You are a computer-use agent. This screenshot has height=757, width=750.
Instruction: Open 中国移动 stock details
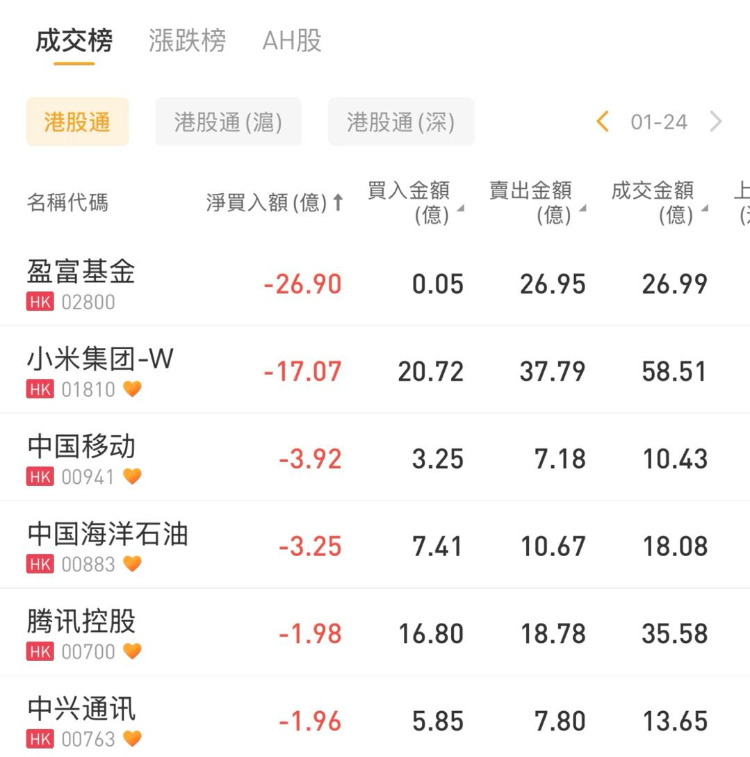(81, 458)
